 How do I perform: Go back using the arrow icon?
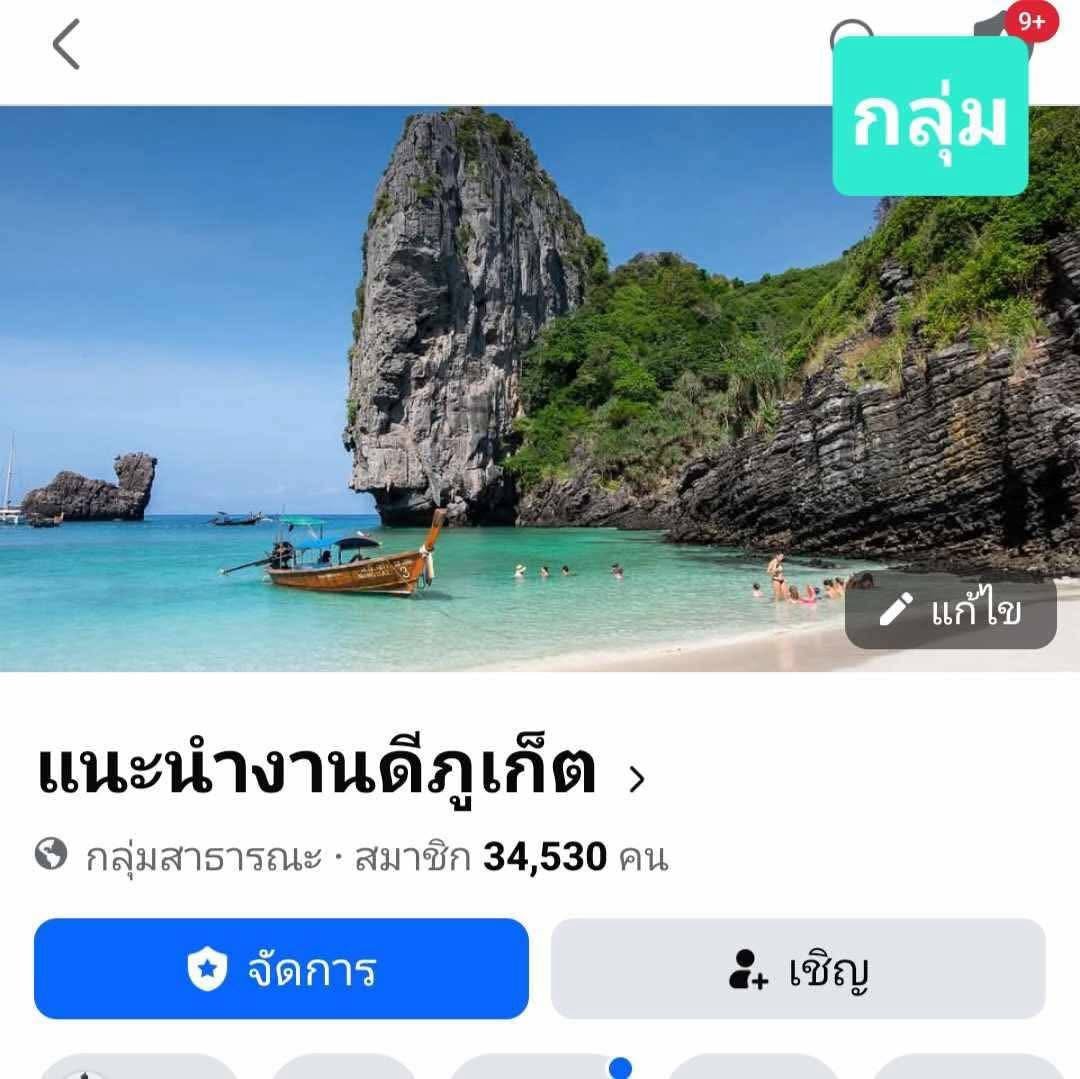coord(66,45)
